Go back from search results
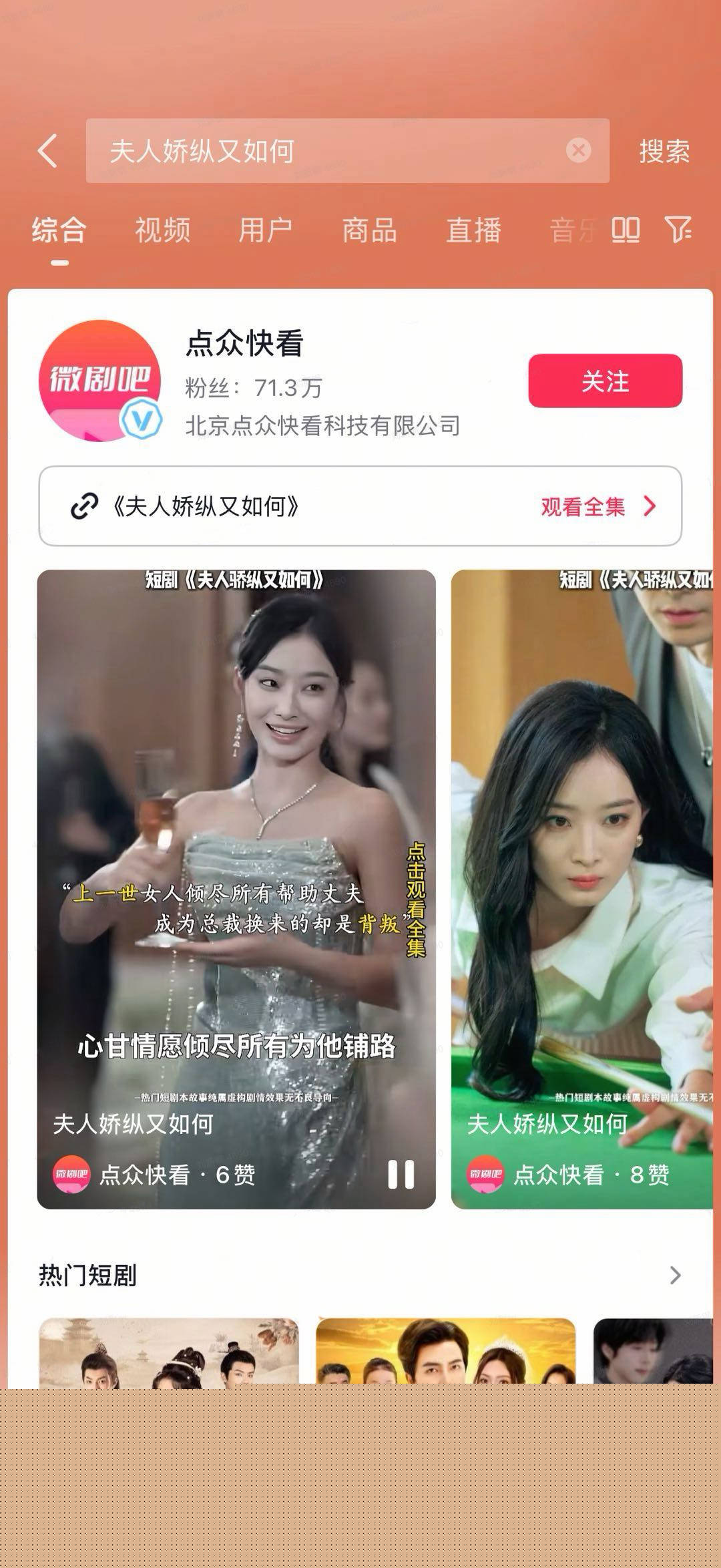The width and height of the screenshot is (721, 1568). click(48, 151)
